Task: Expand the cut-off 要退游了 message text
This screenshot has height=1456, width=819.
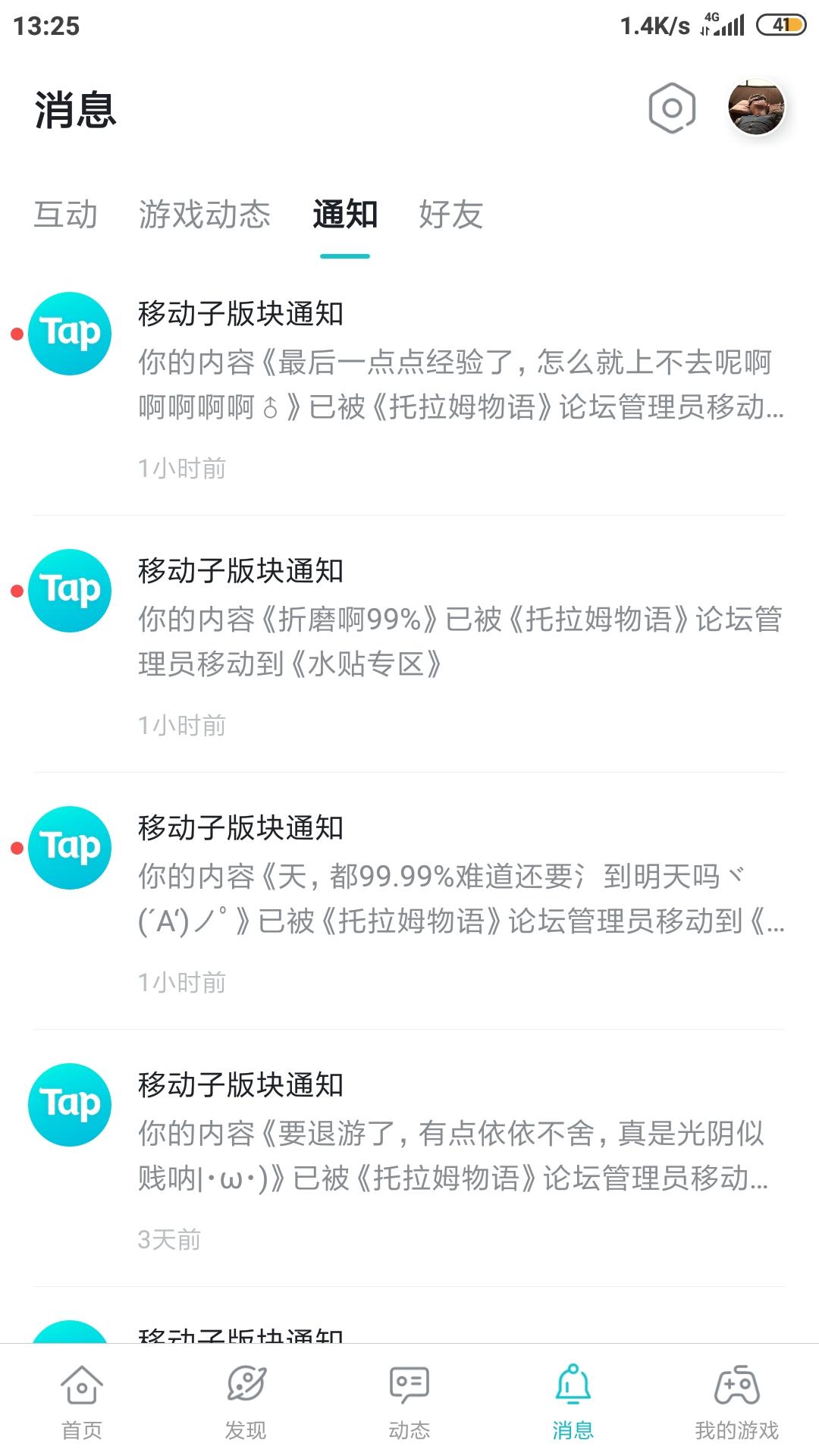Action: pos(455,1153)
